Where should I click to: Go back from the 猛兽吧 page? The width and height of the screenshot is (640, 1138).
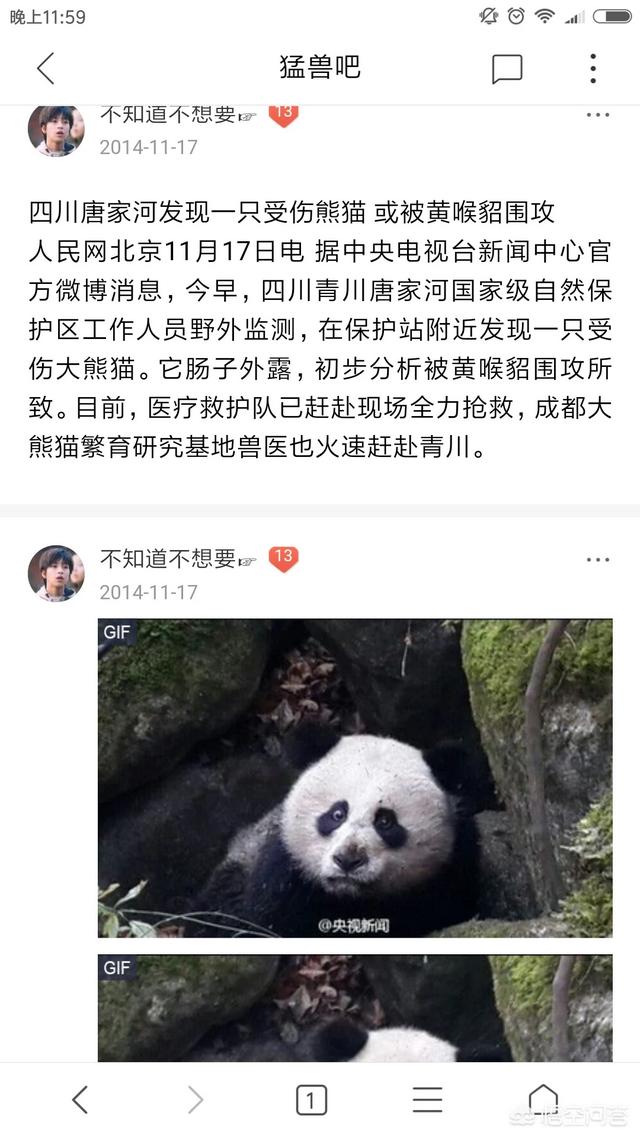tap(46, 68)
